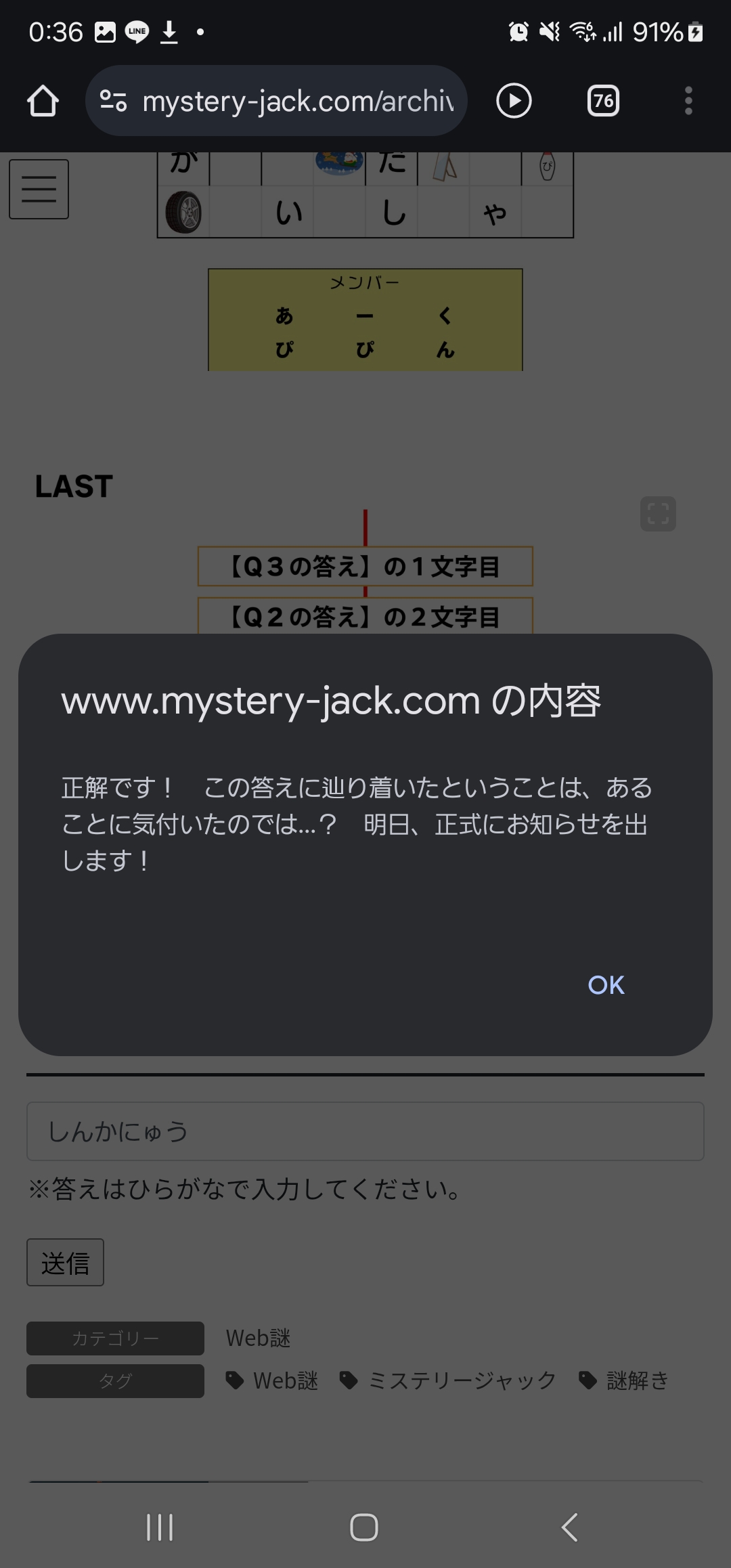Screen dimensions: 731x1568
Task: Open the tab switcher showing 76 tabs
Action: tap(603, 101)
